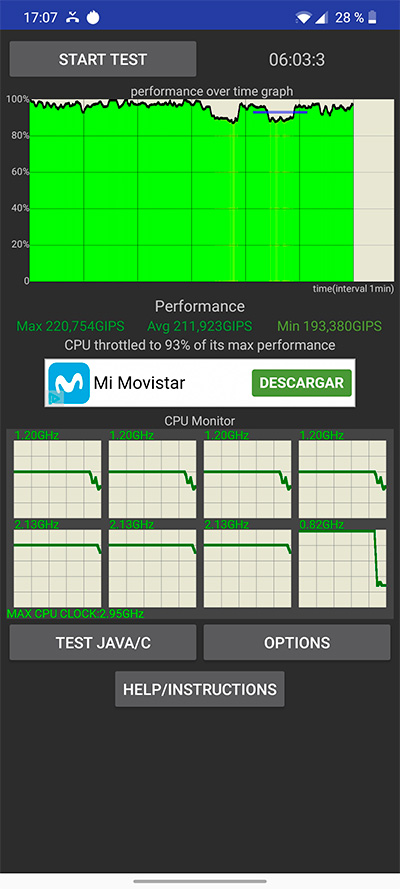View HELP/INSTRUCTIONS
Screen dimensions: 400x889
200,689
